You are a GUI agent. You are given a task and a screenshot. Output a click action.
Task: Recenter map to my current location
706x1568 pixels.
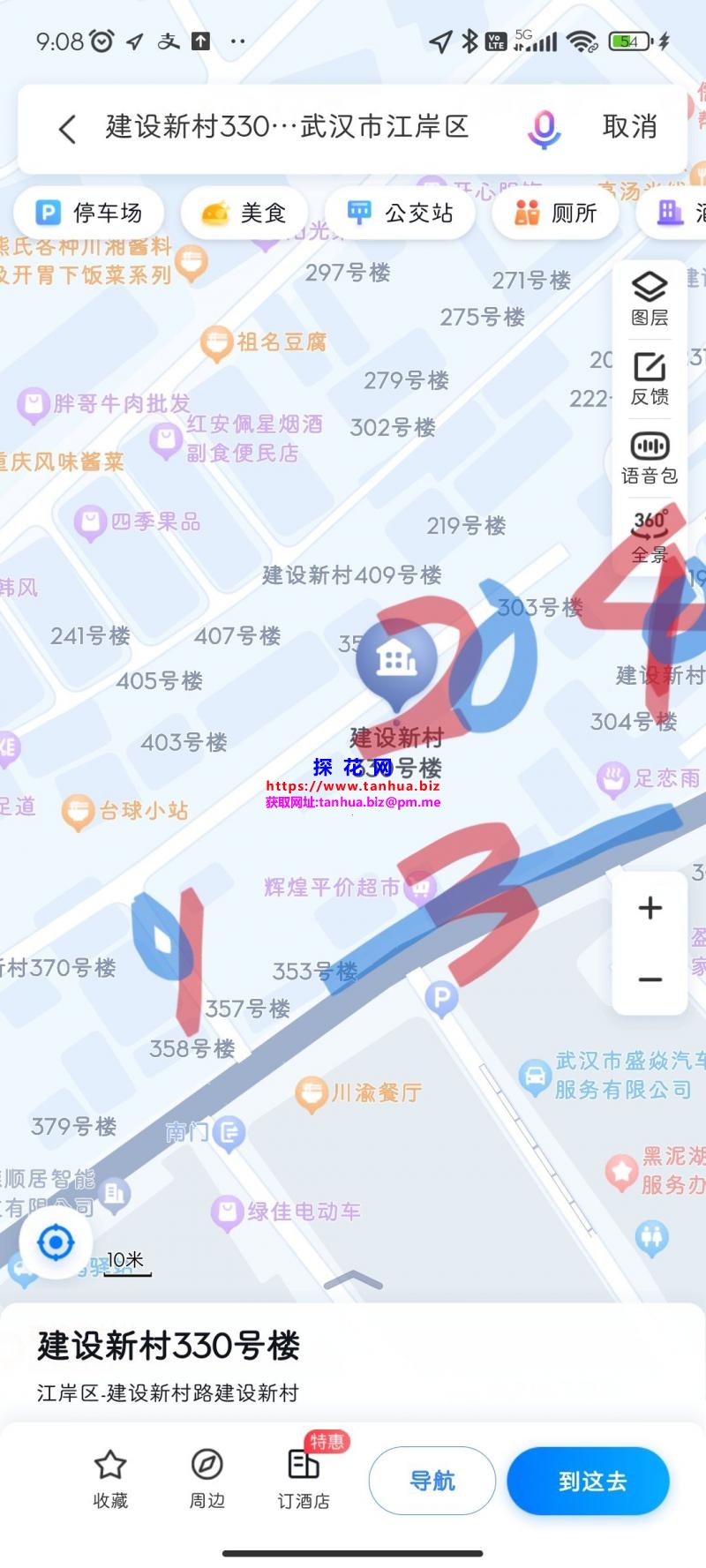(56, 1242)
